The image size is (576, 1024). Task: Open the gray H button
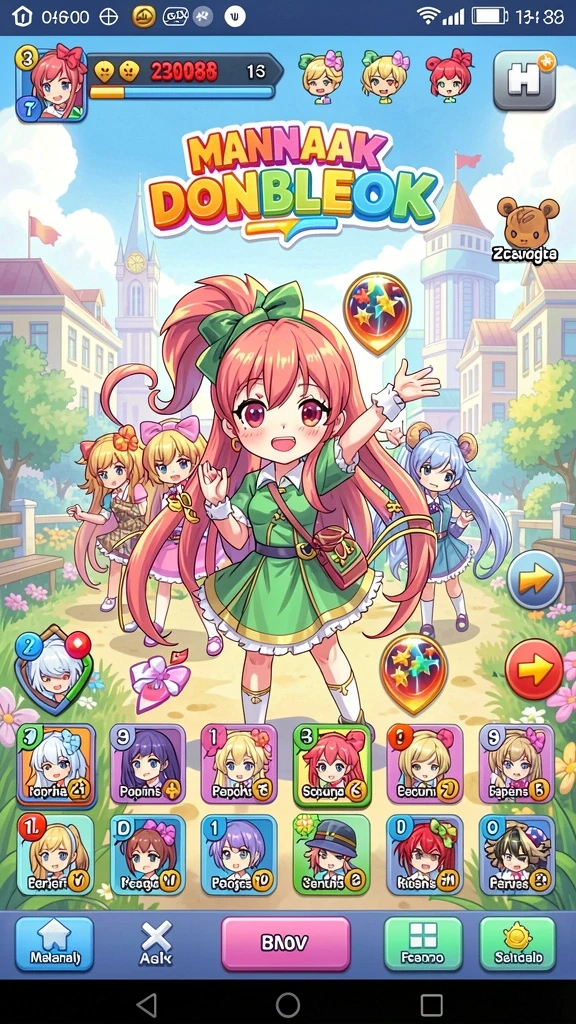524,80
